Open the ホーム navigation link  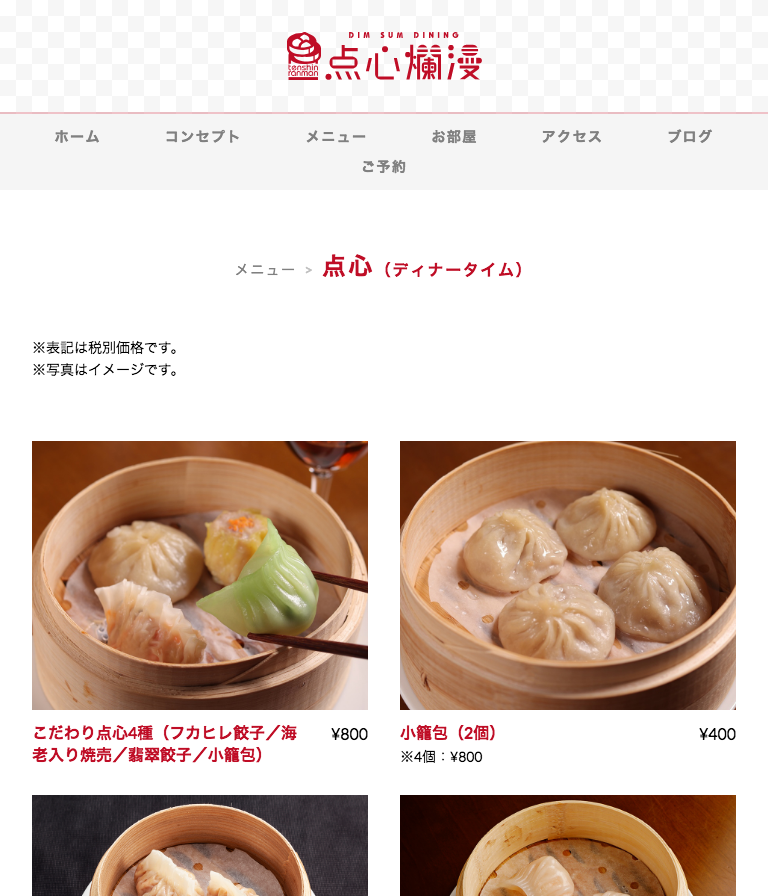(77, 137)
